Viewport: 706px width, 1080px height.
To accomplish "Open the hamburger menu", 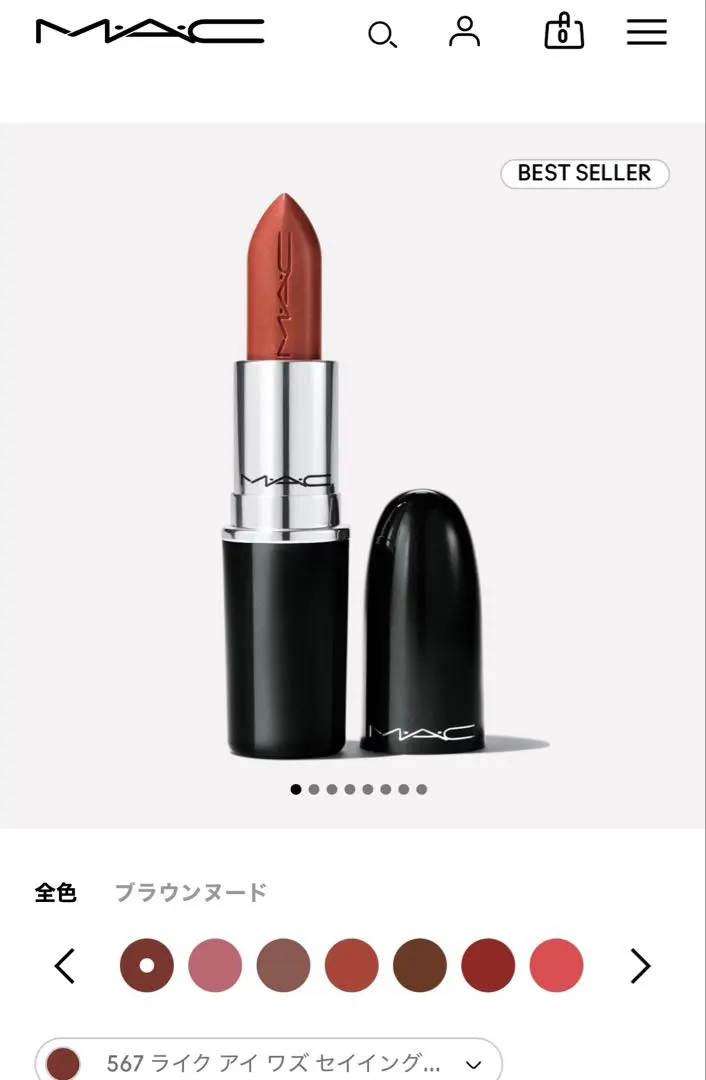I will pyautogui.click(x=646, y=33).
